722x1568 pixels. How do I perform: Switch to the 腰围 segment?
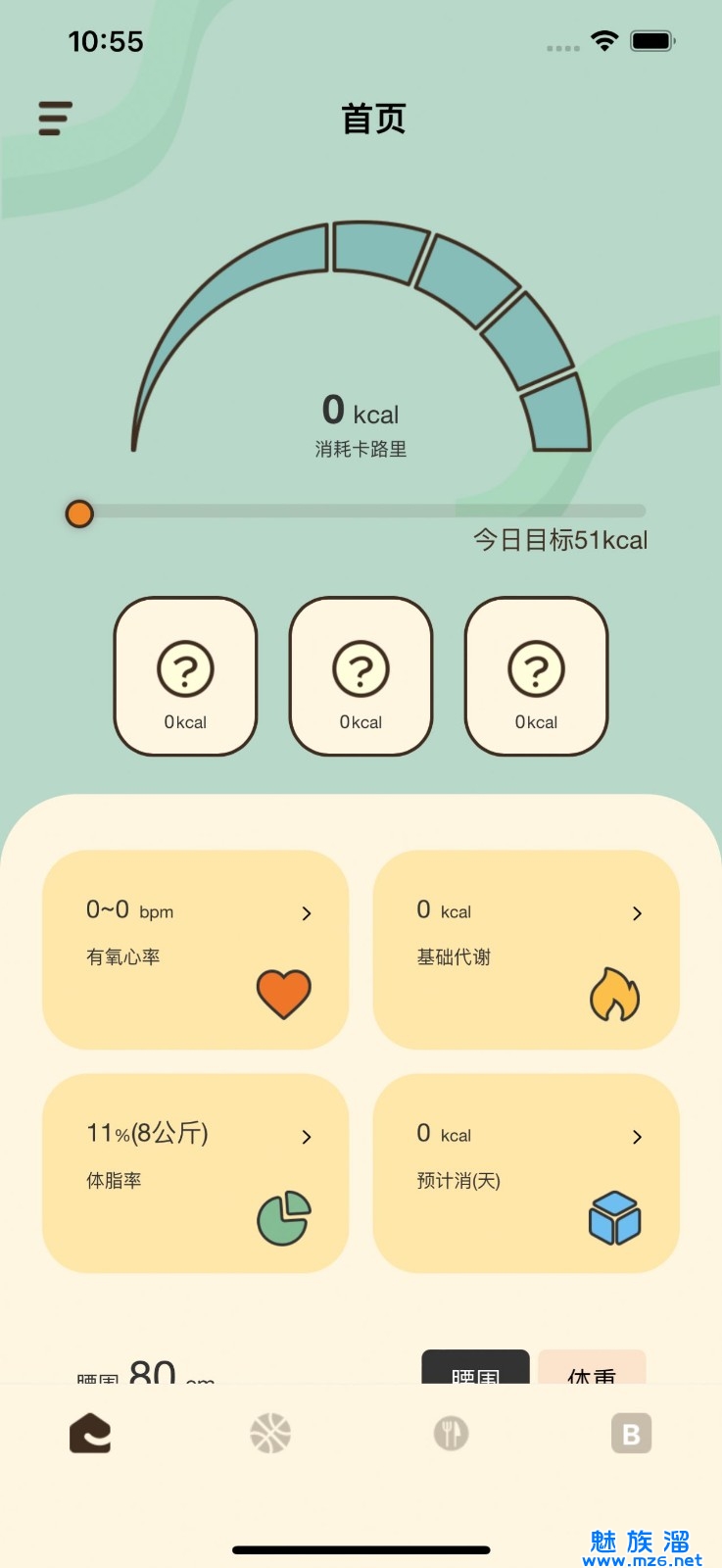pos(475,1368)
